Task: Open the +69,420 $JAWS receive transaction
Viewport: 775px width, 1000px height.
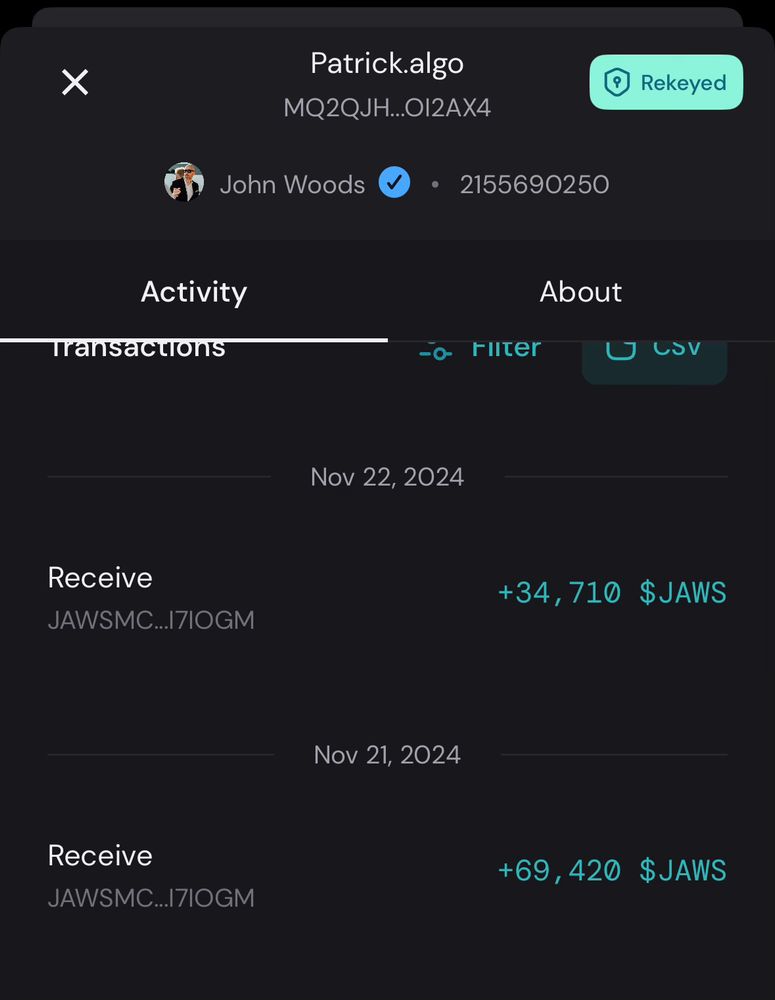Action: point(387,876)
